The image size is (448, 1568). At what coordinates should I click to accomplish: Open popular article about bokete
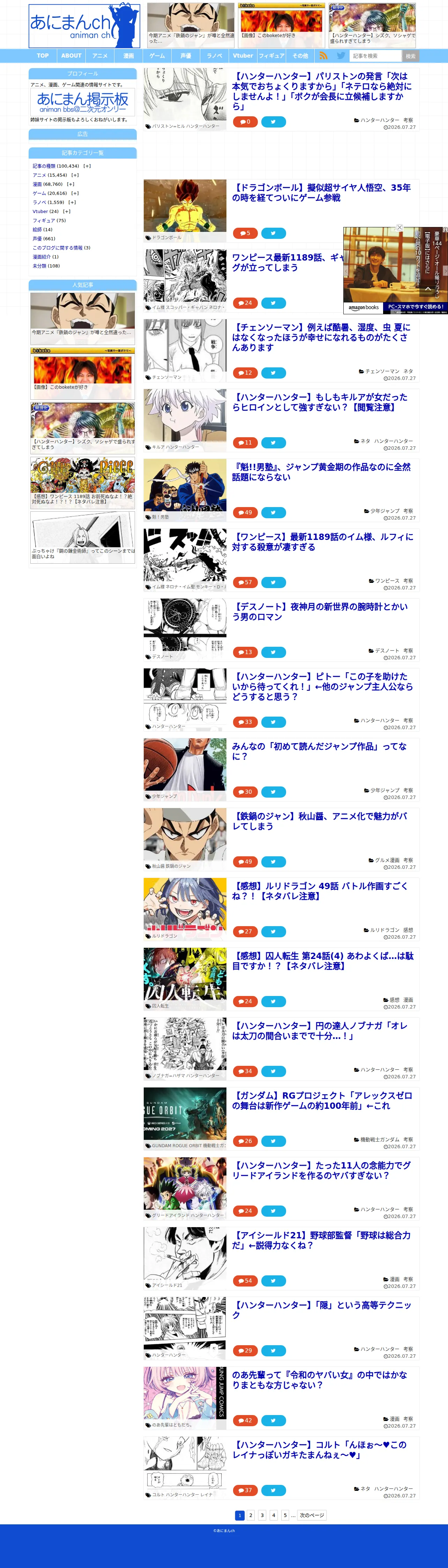83,373
